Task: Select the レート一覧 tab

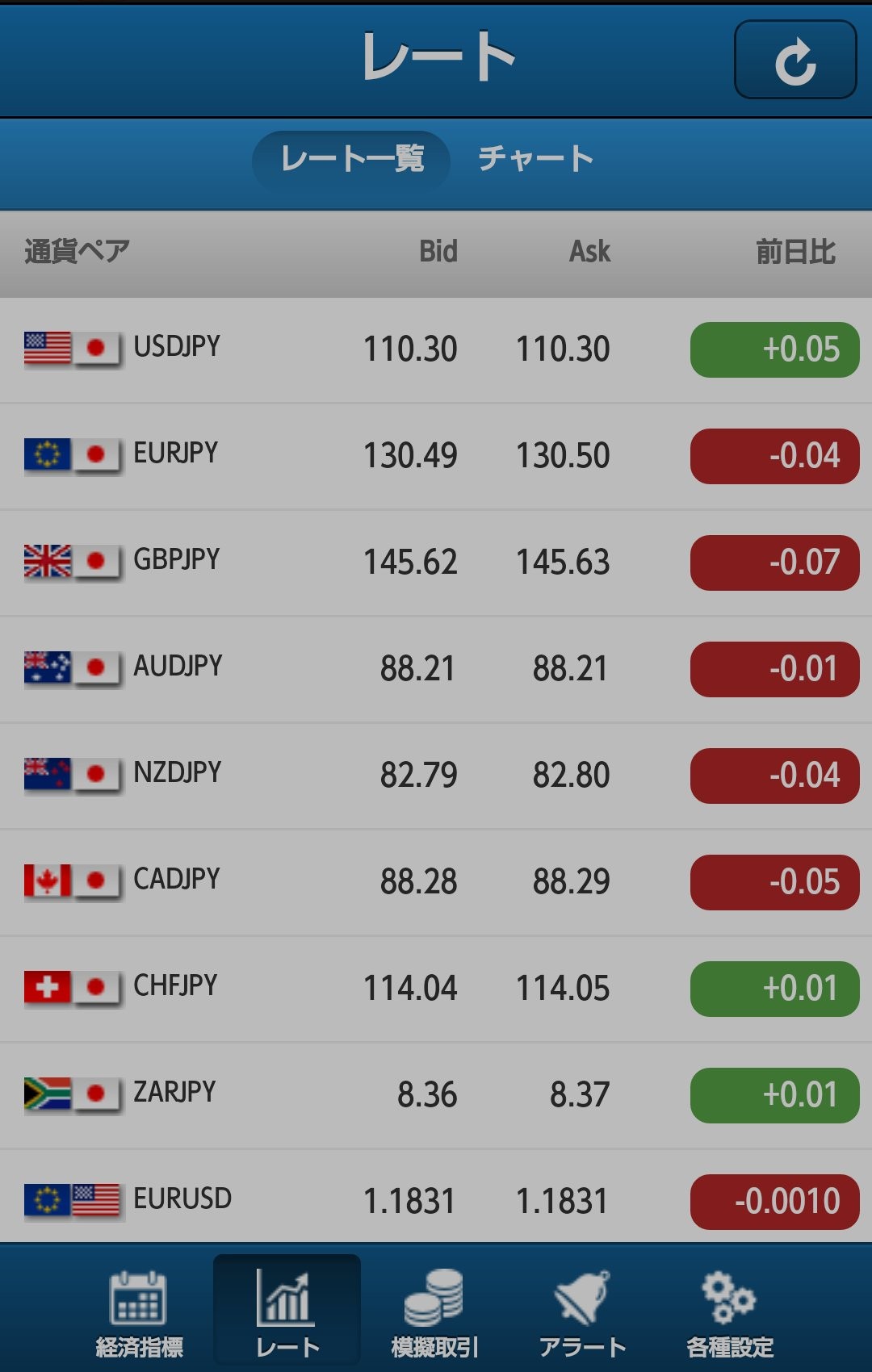Action: pyautogui.click(x=352, y=159)
